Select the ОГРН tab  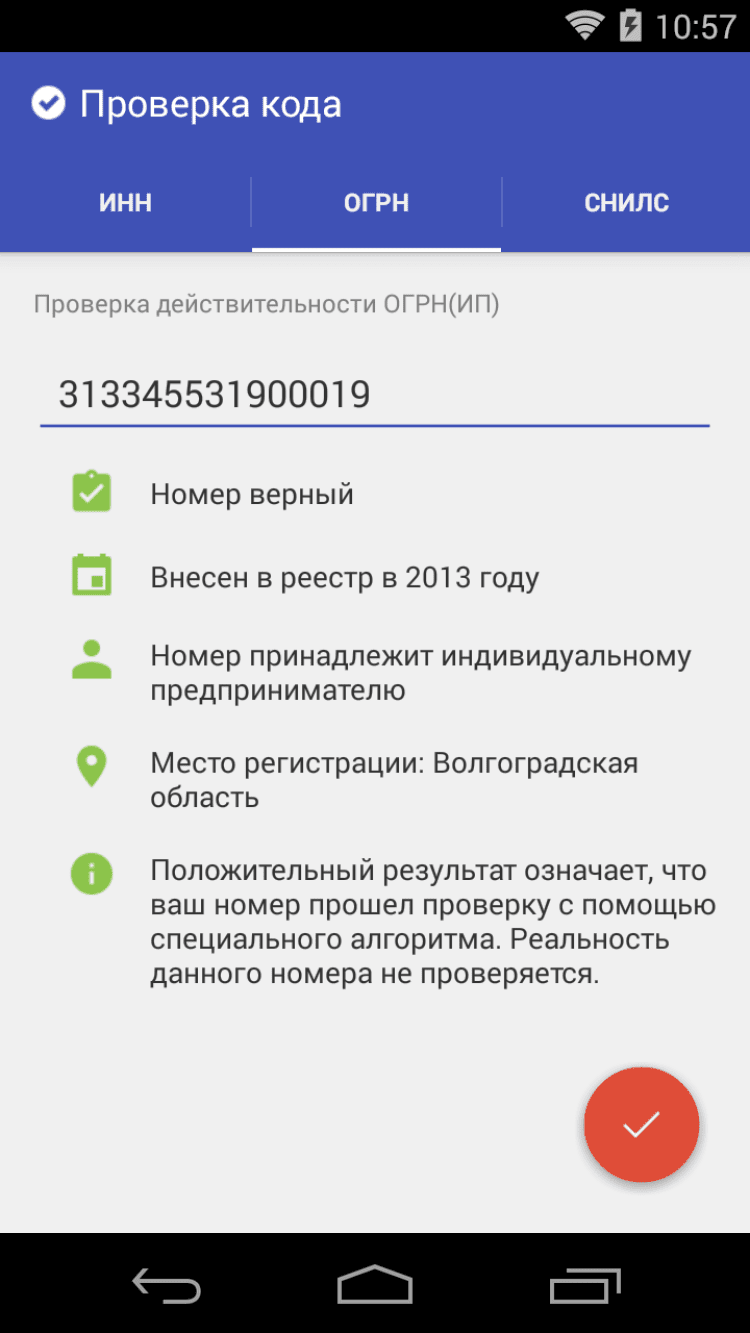376,203
